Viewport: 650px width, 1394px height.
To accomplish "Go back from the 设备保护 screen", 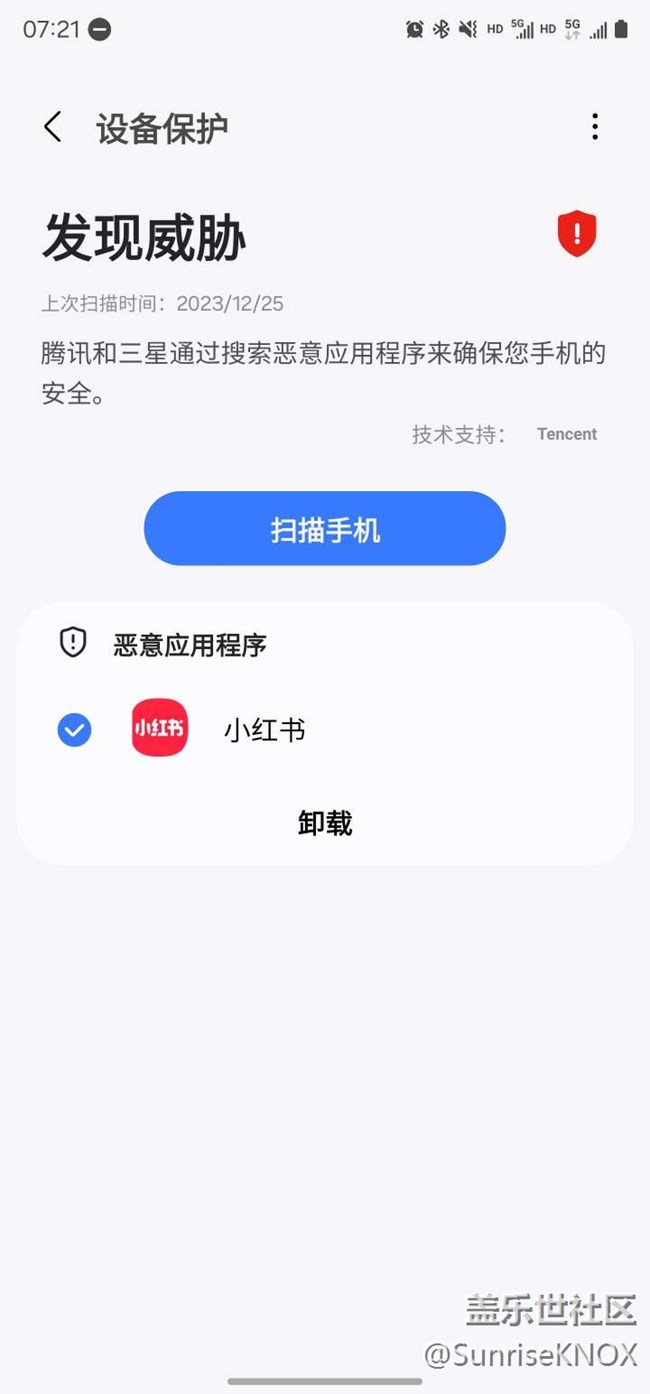I will 53,127.
